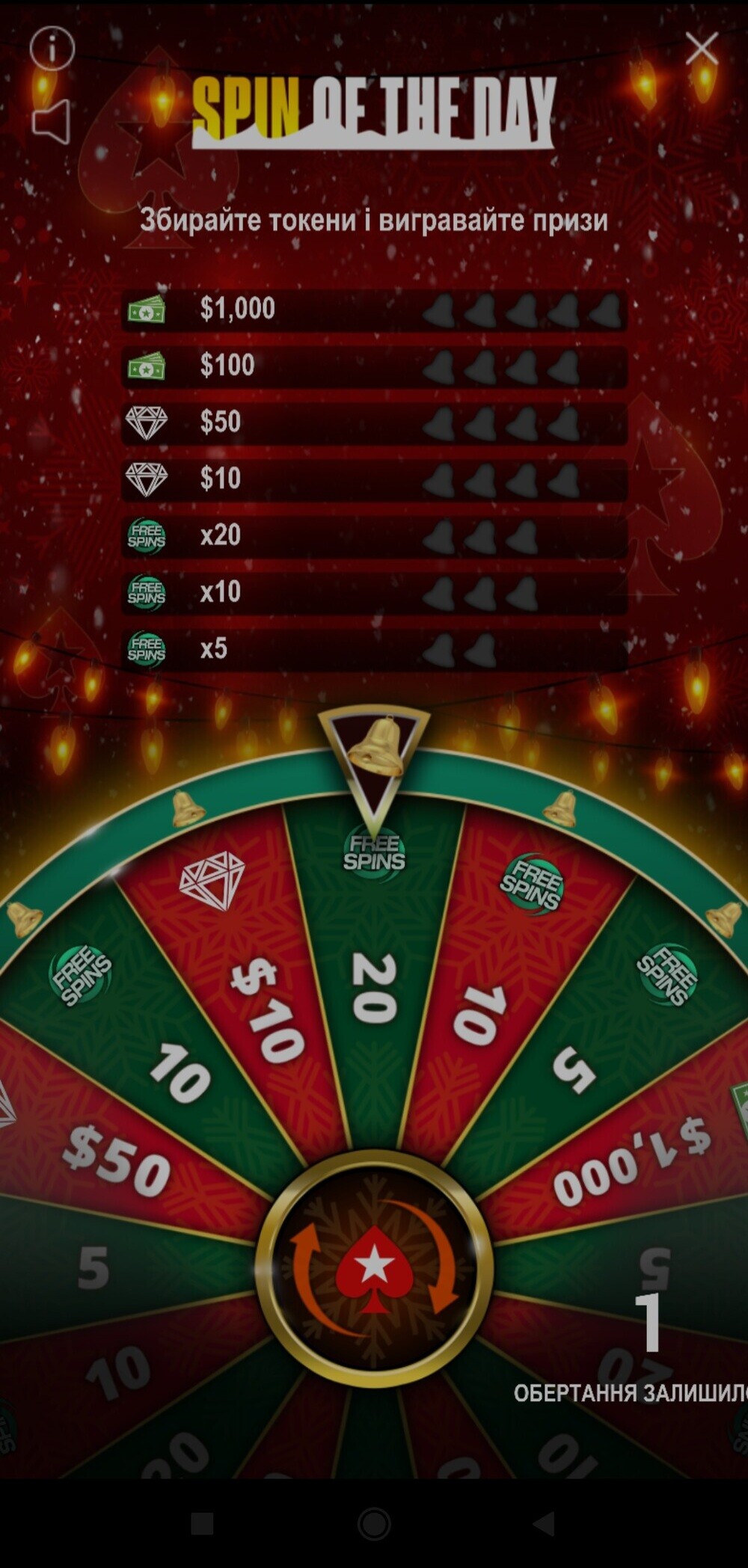Screen dimensions: 748x1568
Task: Mute the game sound
Action: pos(51,121)
